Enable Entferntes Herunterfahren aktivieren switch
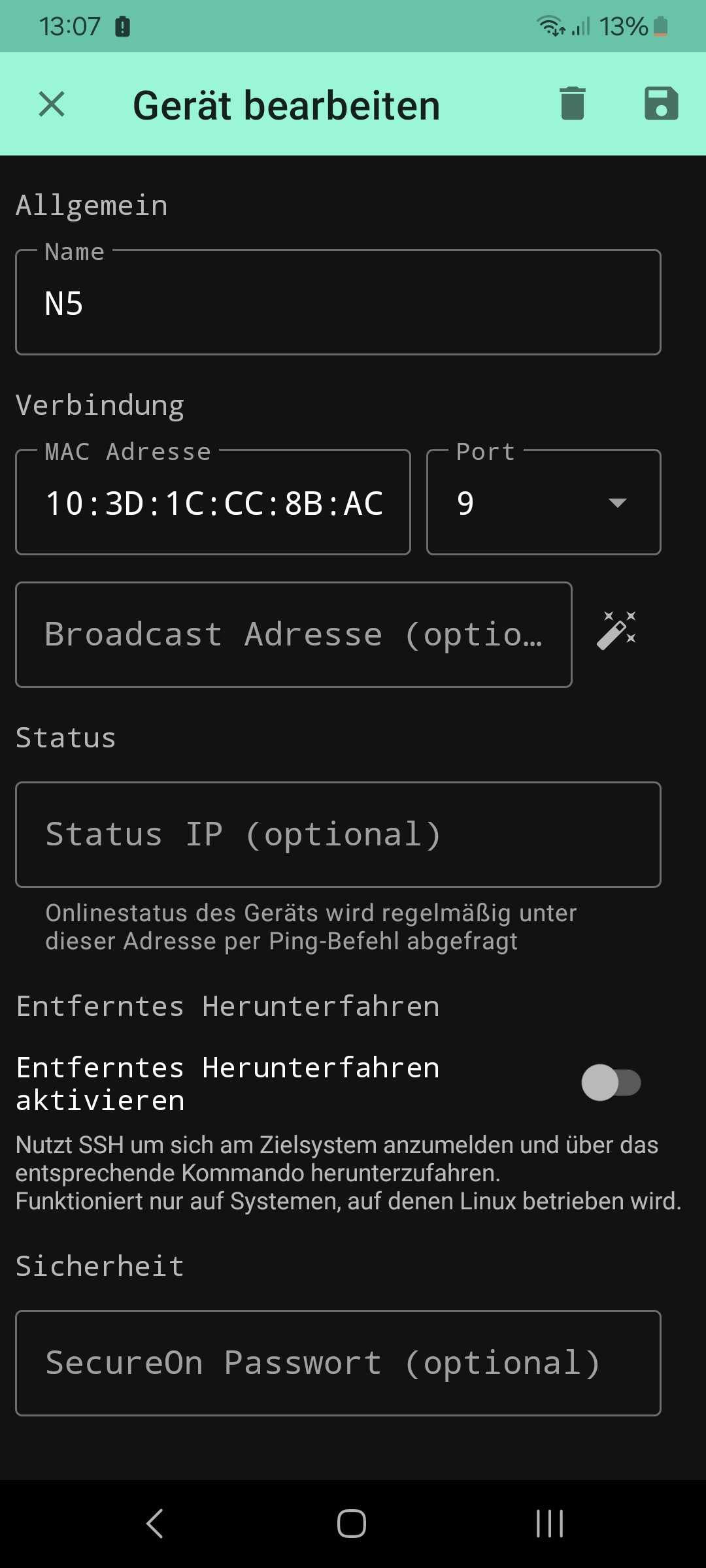706x1568 pixels. [611, 1083]
